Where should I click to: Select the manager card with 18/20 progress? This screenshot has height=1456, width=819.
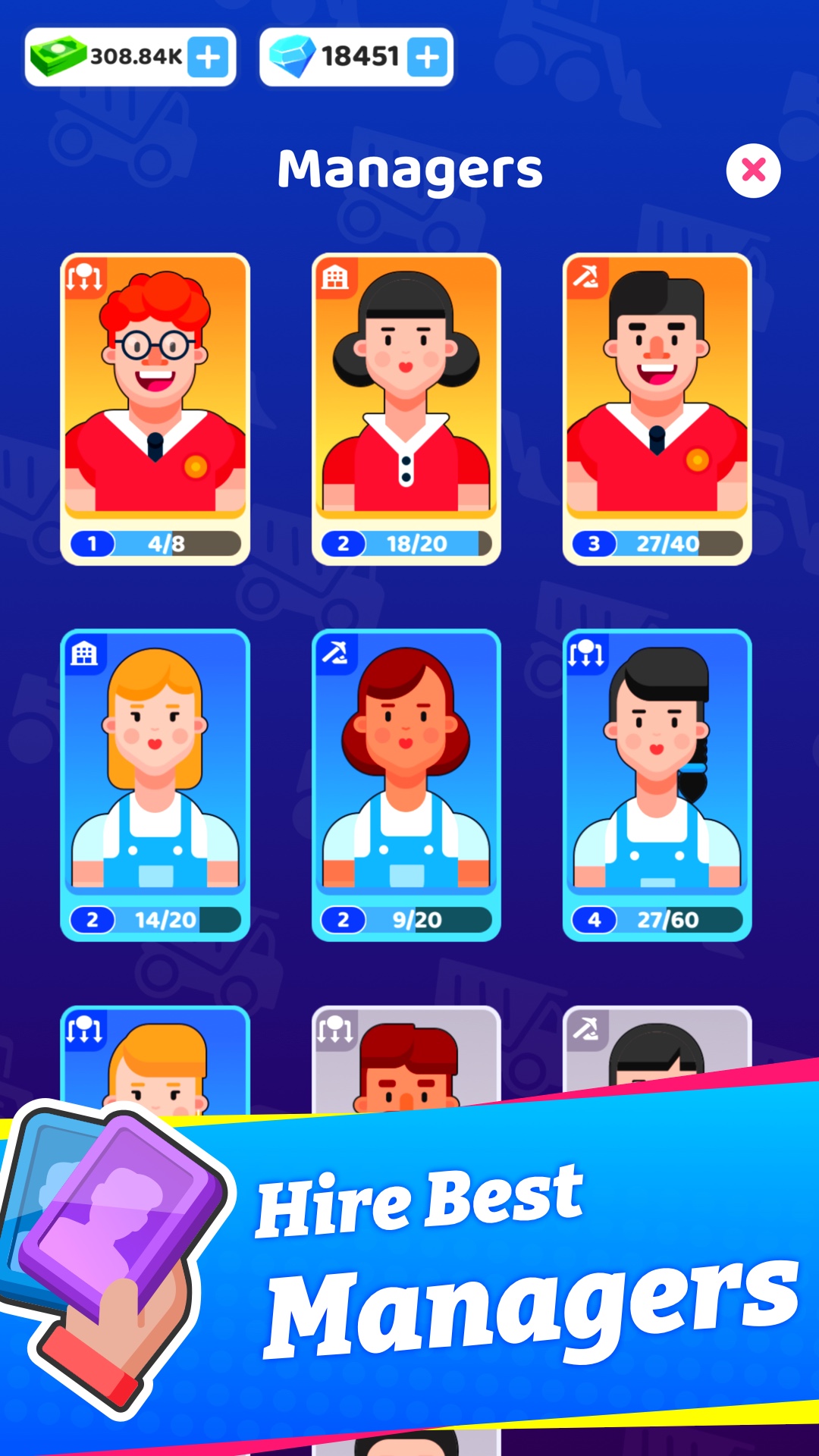point(406,409)
